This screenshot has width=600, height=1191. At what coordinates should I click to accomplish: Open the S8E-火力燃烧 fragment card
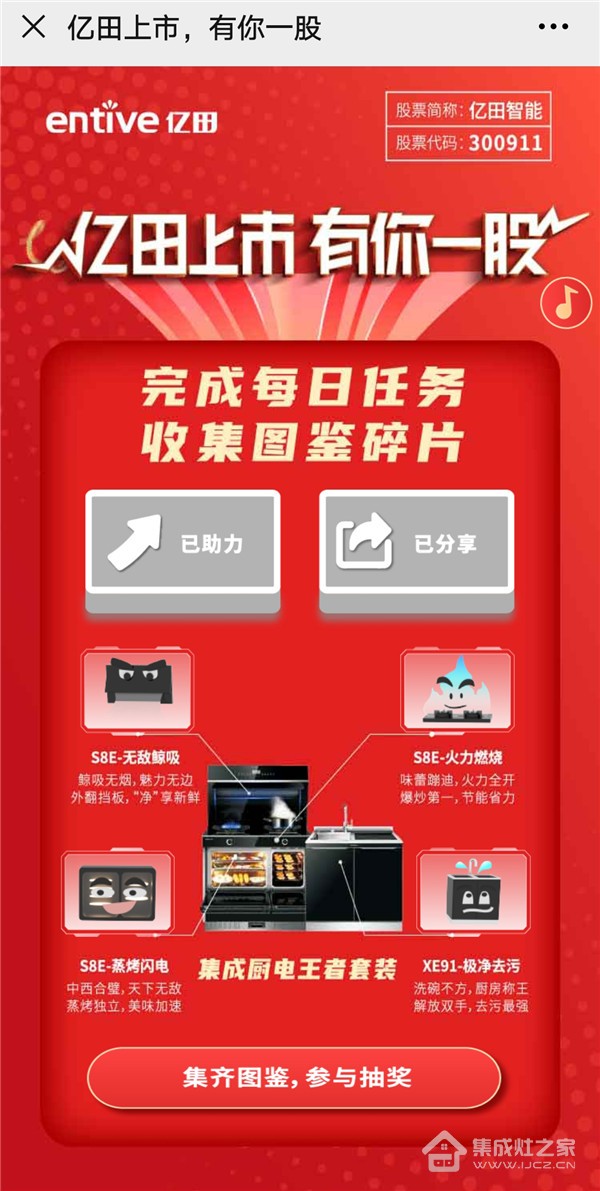pos(456,692)
